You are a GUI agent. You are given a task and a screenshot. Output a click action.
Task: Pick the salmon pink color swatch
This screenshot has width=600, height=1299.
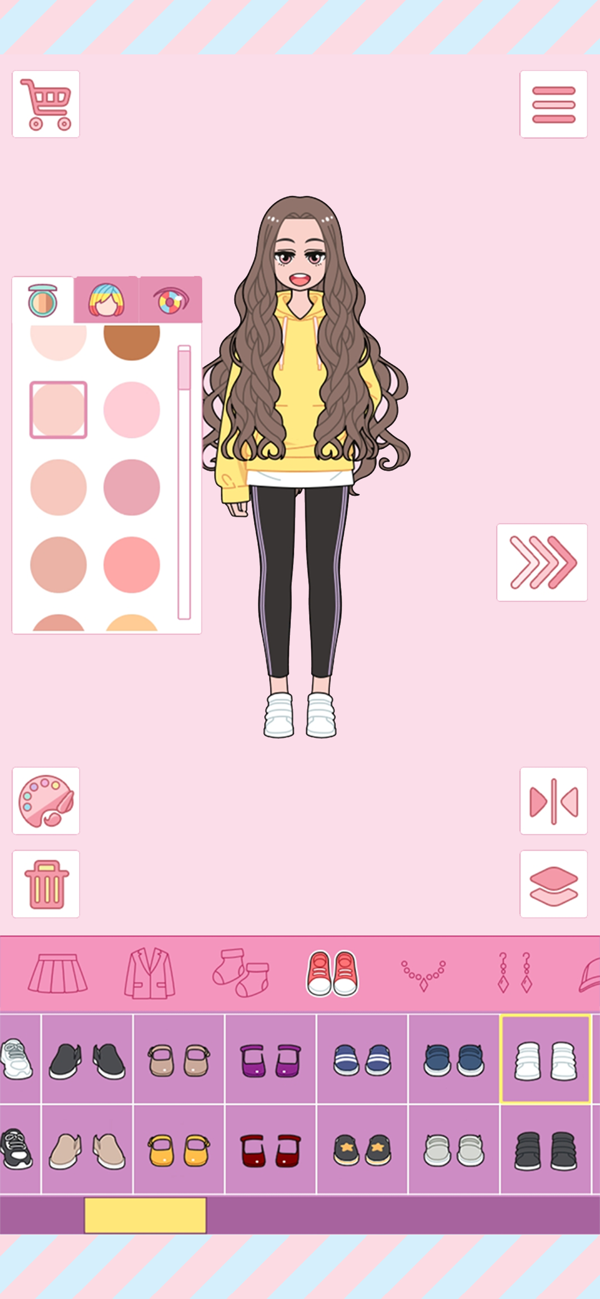(132, 565)
